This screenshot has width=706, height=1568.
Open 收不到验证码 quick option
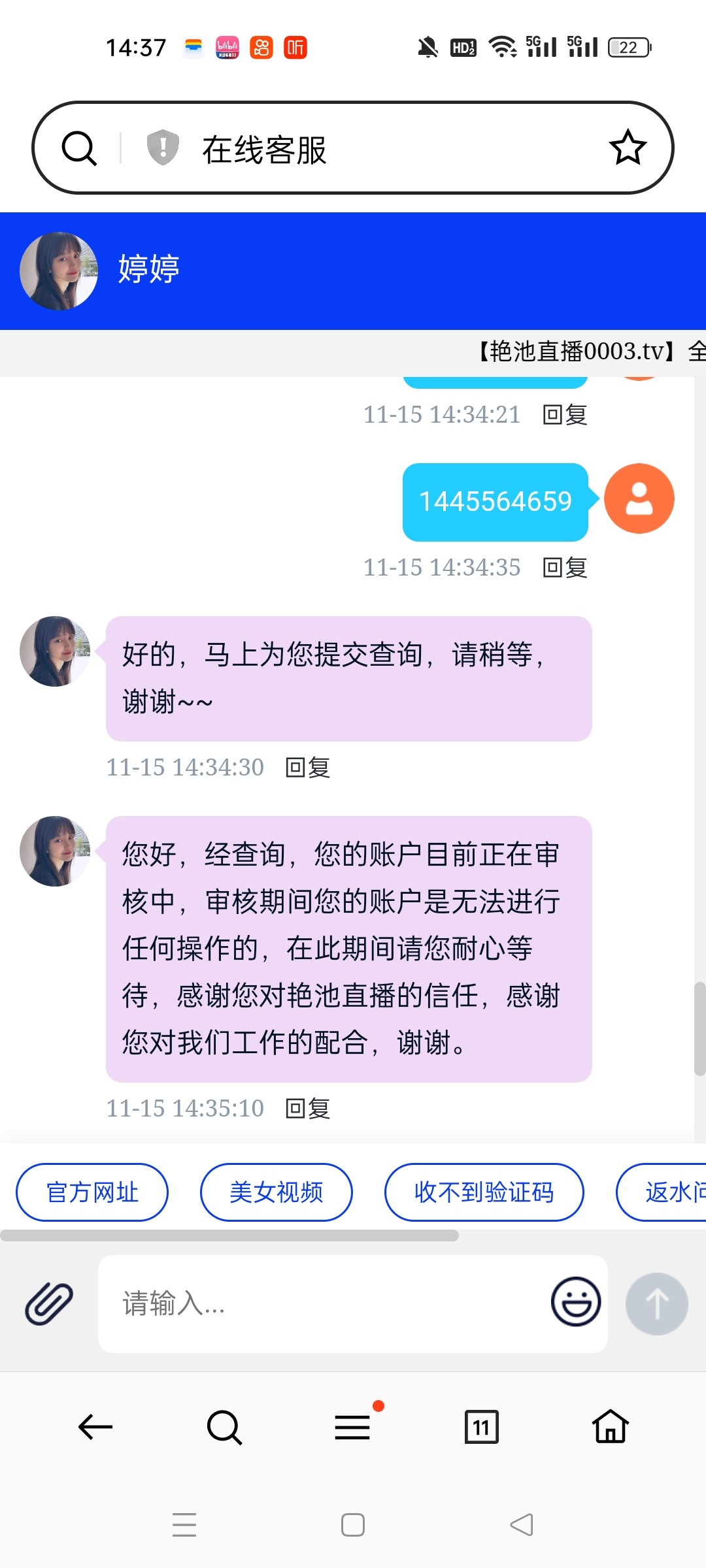(x=484, y=1192)
